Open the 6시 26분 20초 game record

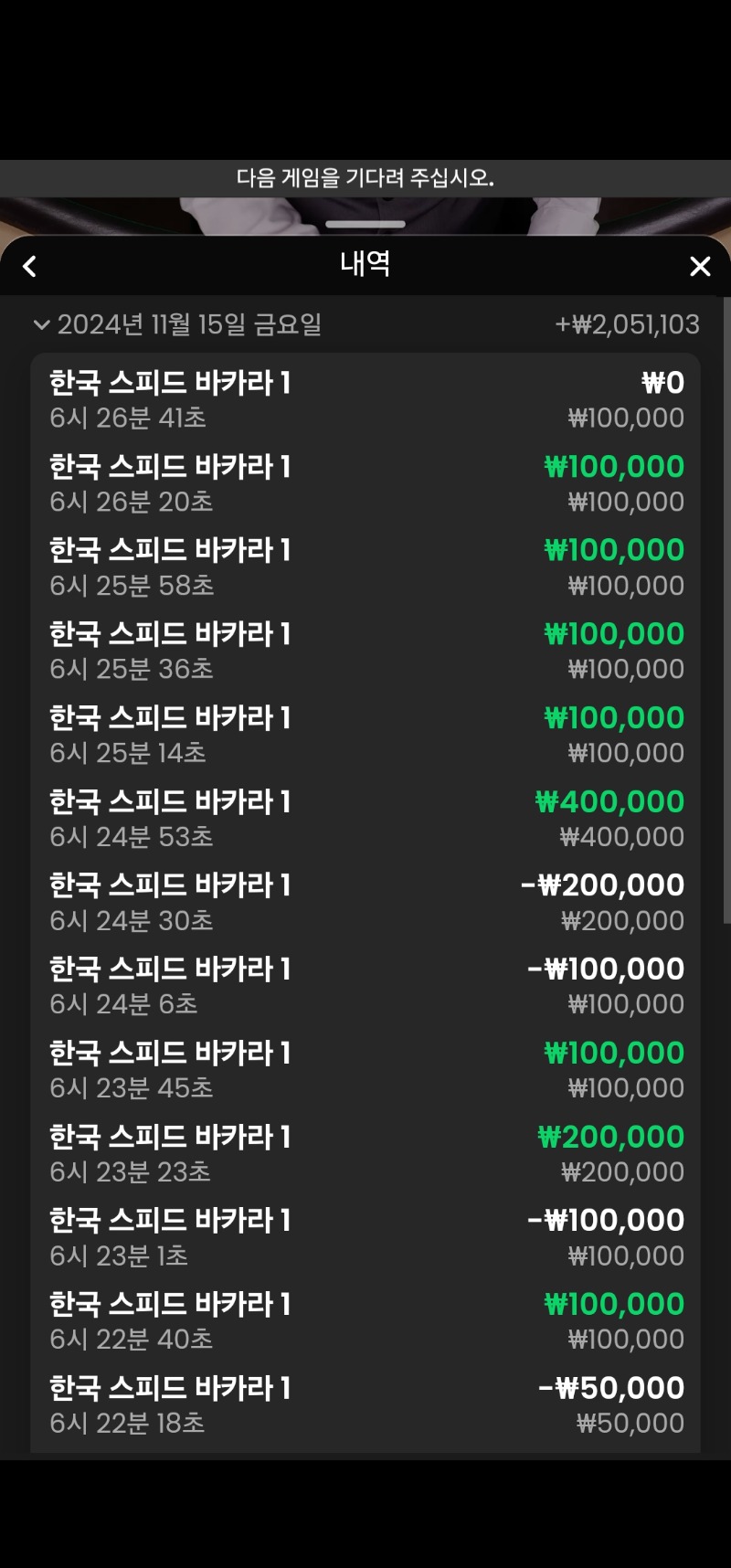click(365, 484)
